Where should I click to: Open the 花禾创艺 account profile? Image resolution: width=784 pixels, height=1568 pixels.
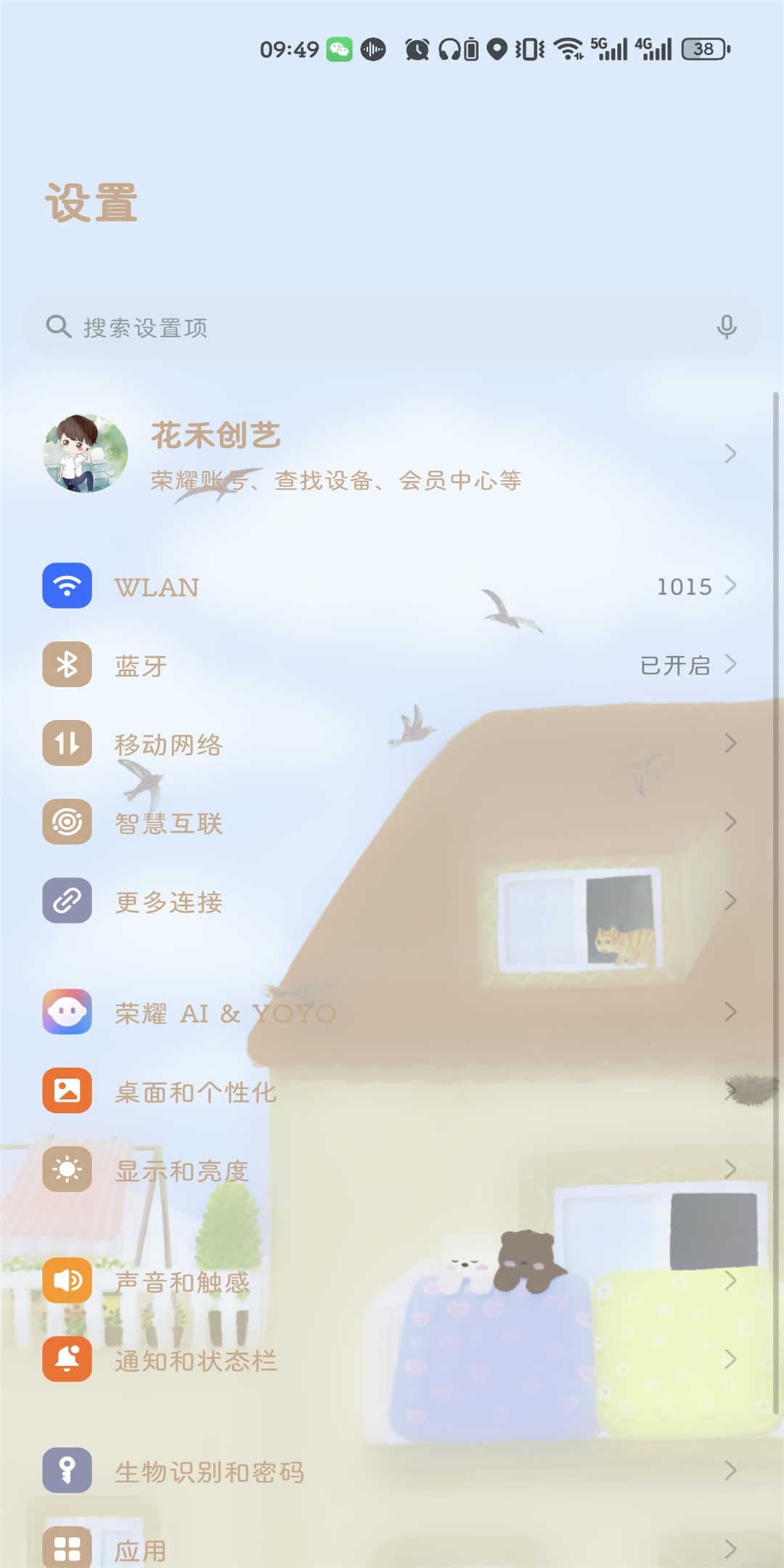(x=392, y=454)
